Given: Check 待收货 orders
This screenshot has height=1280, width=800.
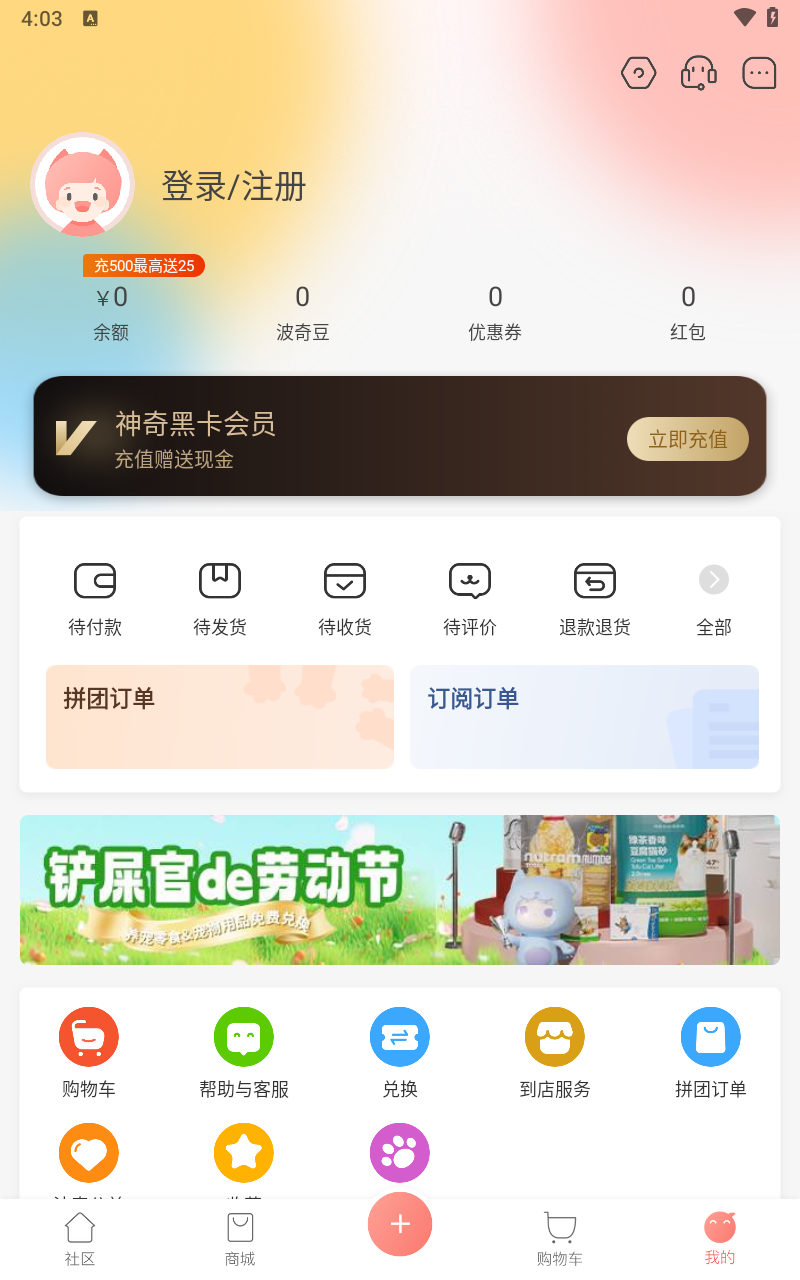Looking at the screenshot, I should click(345, 598).
